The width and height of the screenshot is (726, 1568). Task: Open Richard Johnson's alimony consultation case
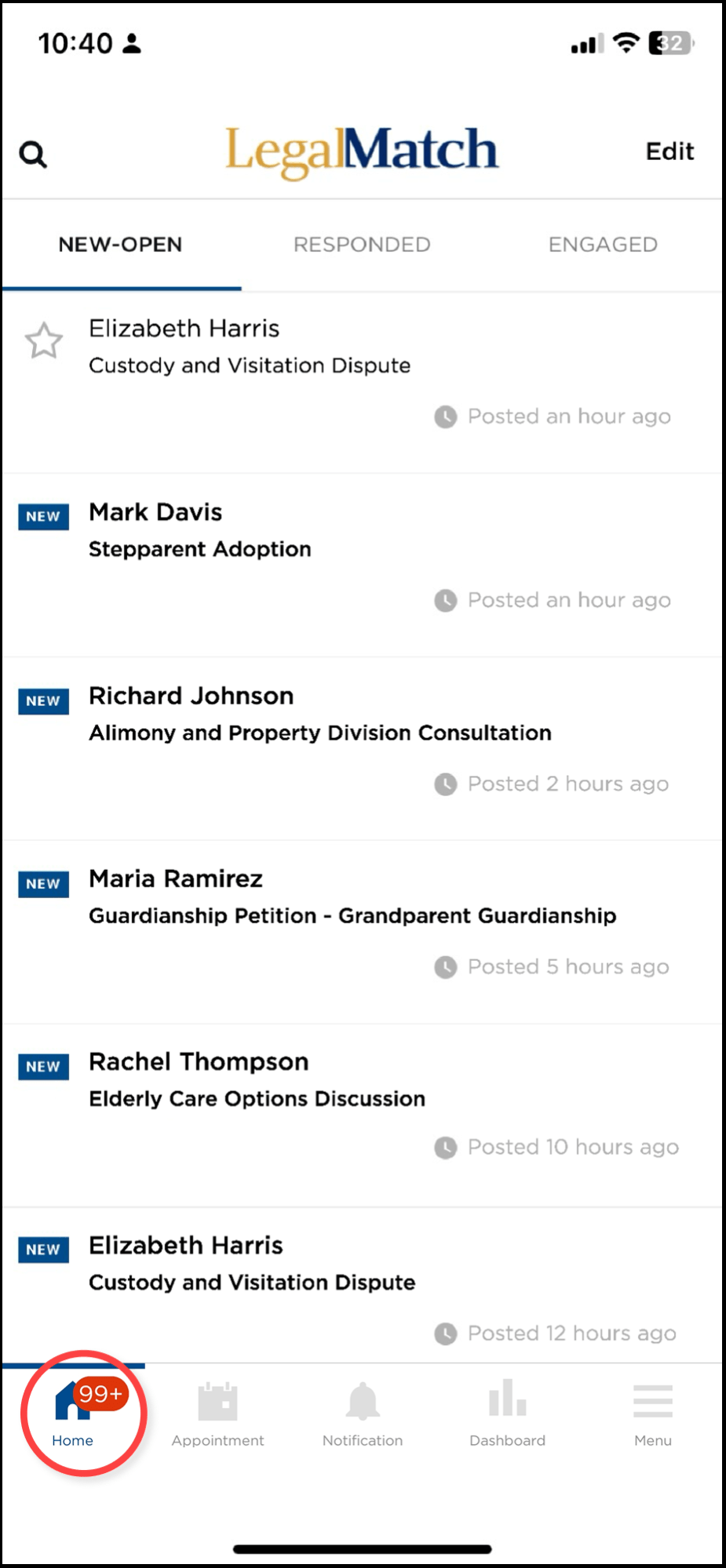coord(319,715)
